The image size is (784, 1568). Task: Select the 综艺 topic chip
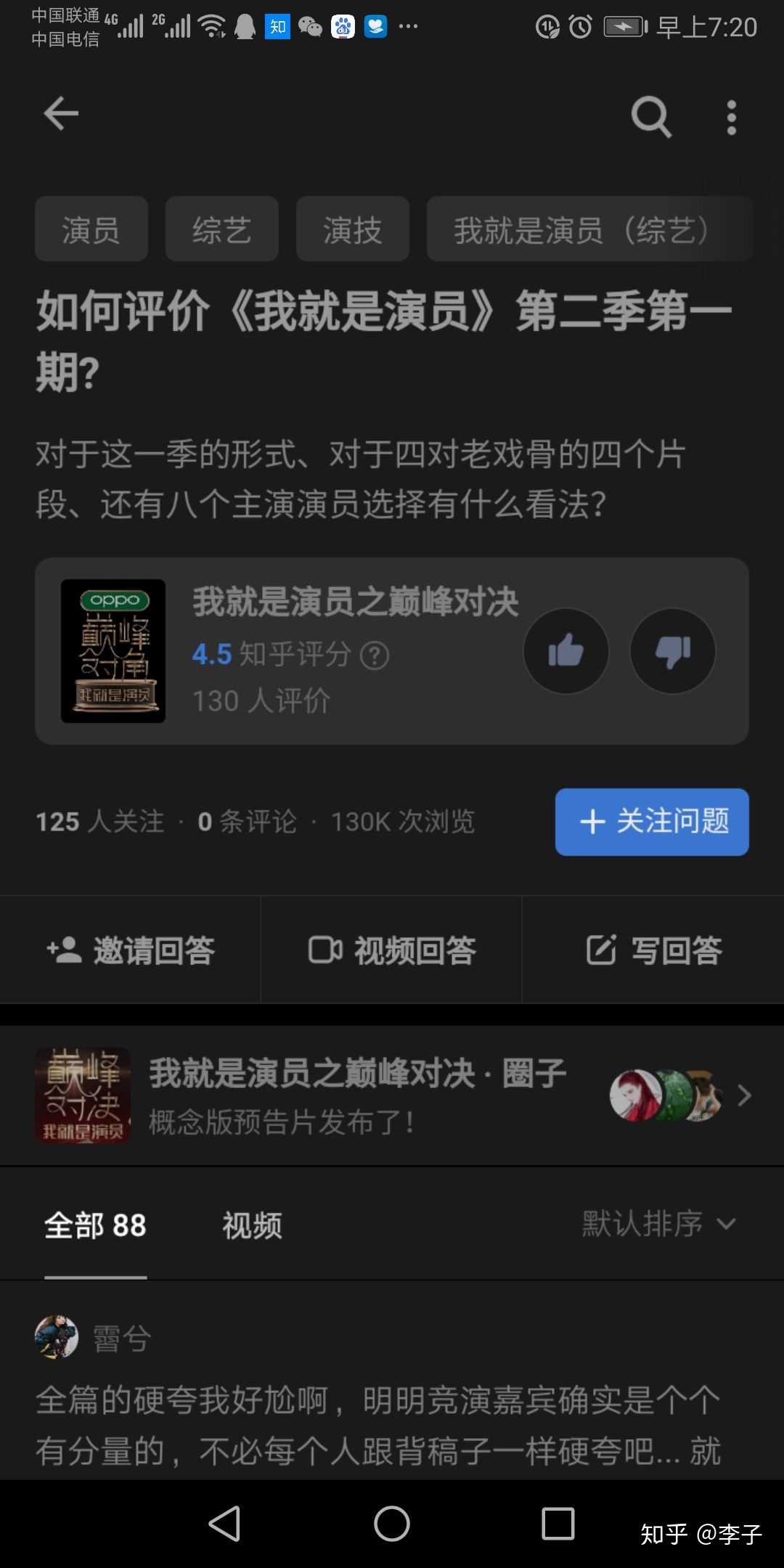click(x=221, y=229)
